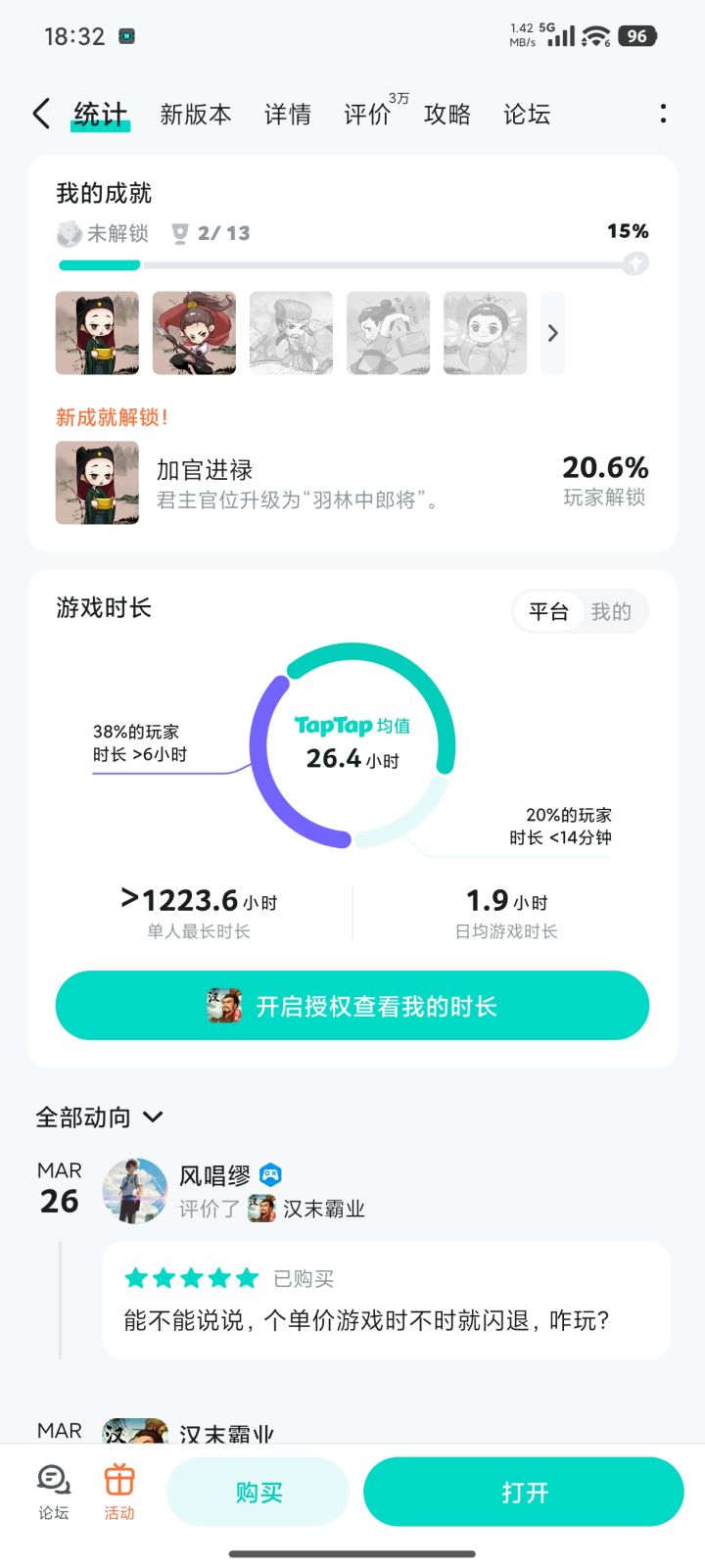Viewport: 705px width, 1568px height.
Task: Tap the 汉末霸业 game icon in the feed
Action: click(x=262, y=1209)
